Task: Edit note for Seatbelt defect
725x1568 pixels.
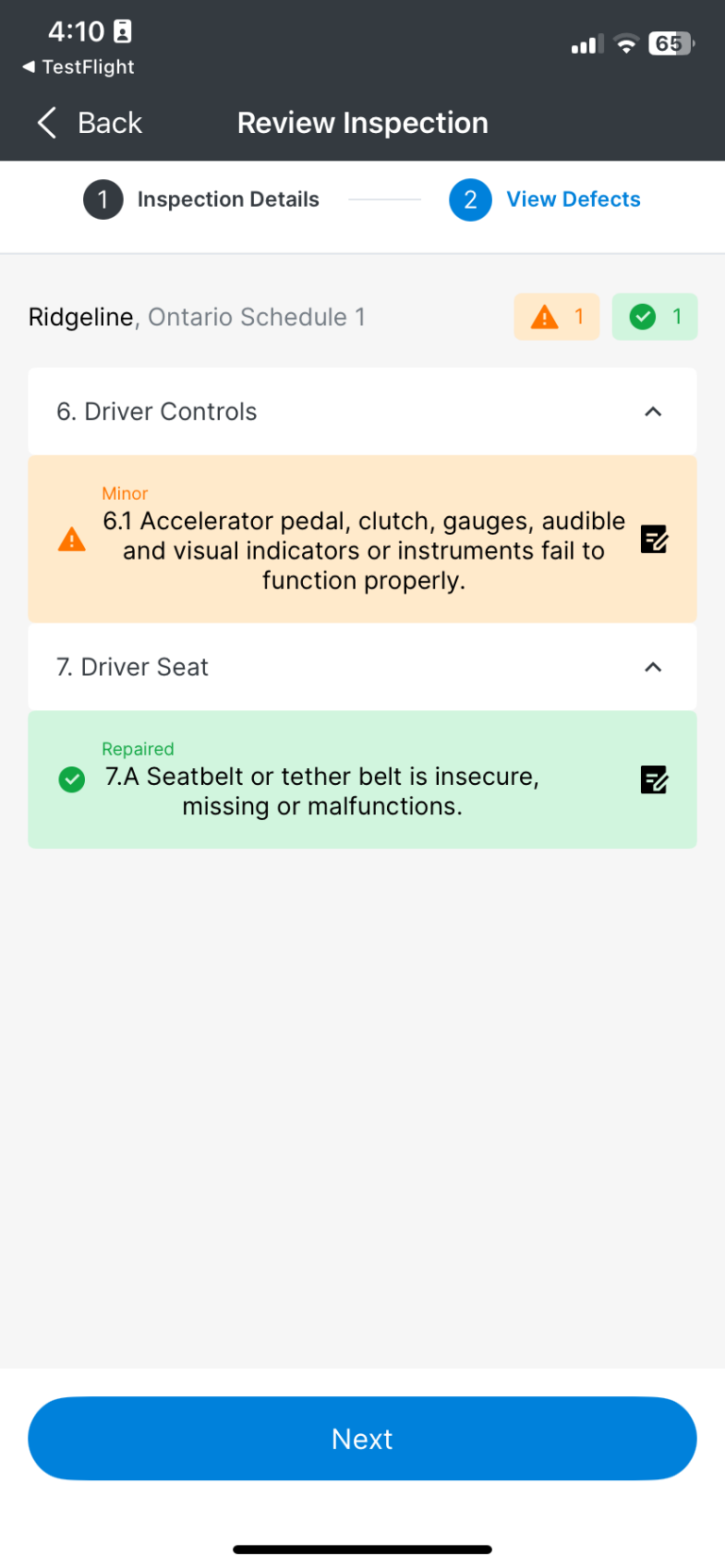Action: pyautogui.click(x=654, y=779)
